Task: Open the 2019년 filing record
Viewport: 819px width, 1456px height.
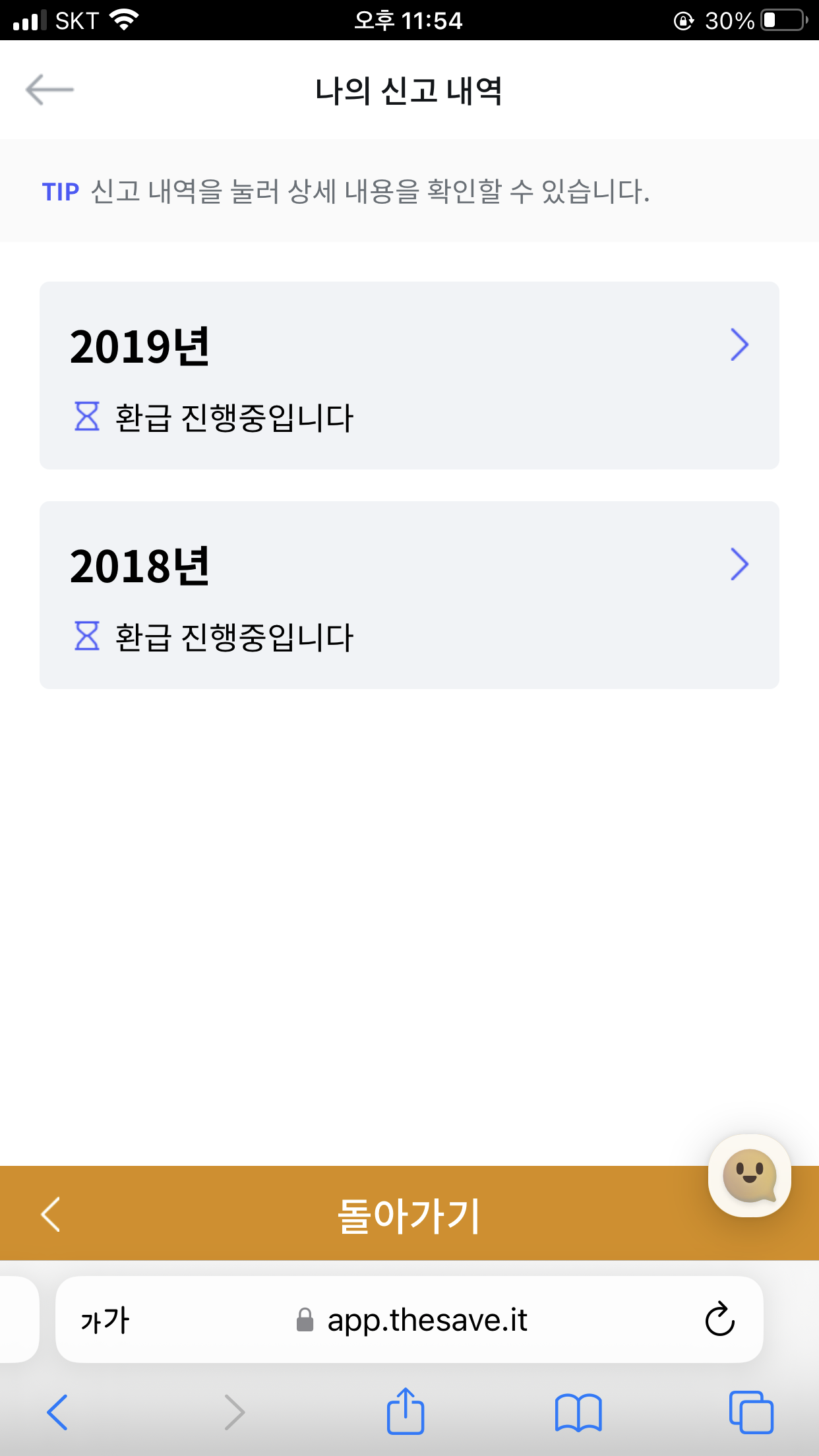Action: point(409,375)
